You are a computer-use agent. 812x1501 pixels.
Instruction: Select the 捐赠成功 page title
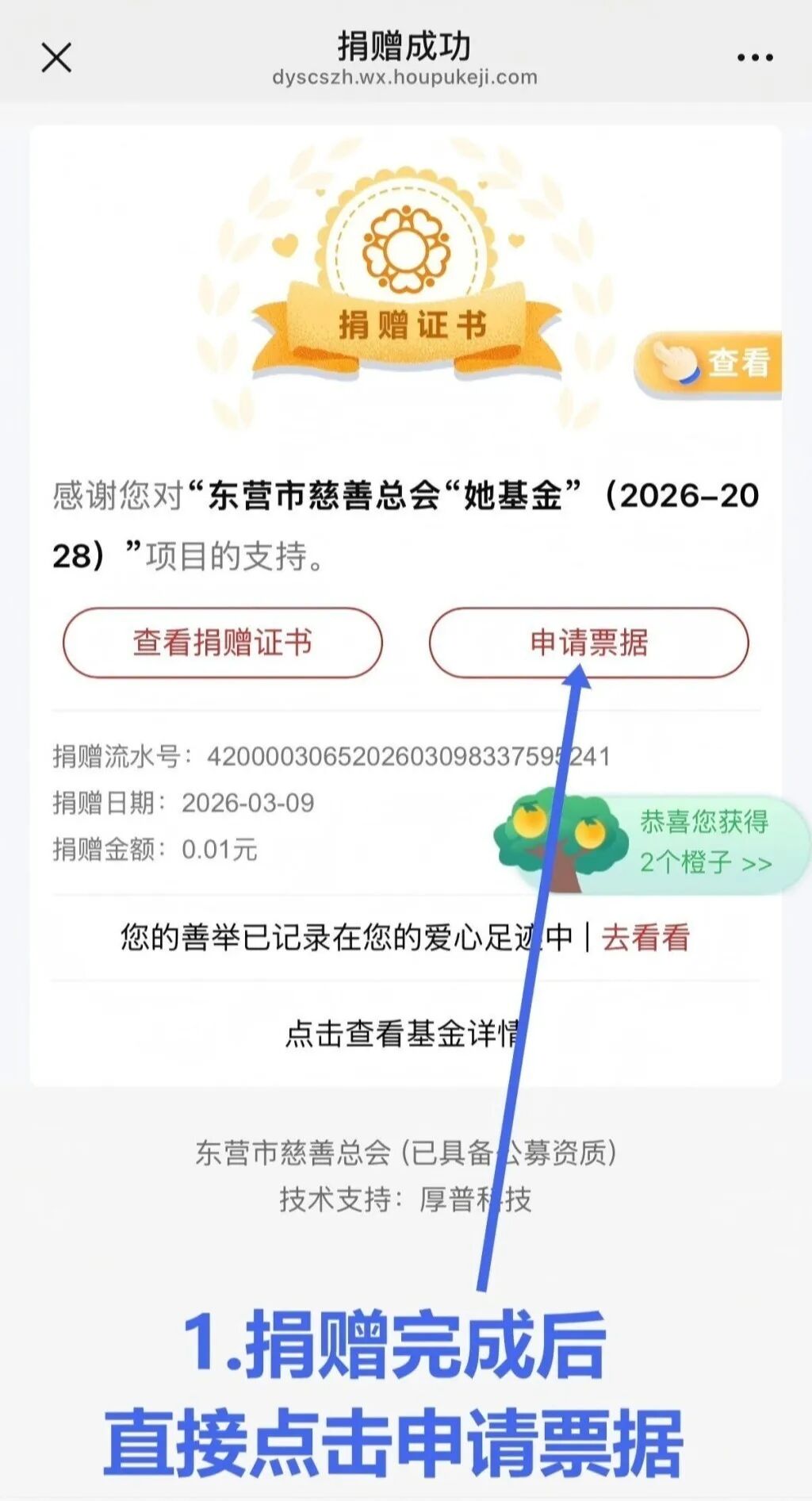click(x=406, y=46)
